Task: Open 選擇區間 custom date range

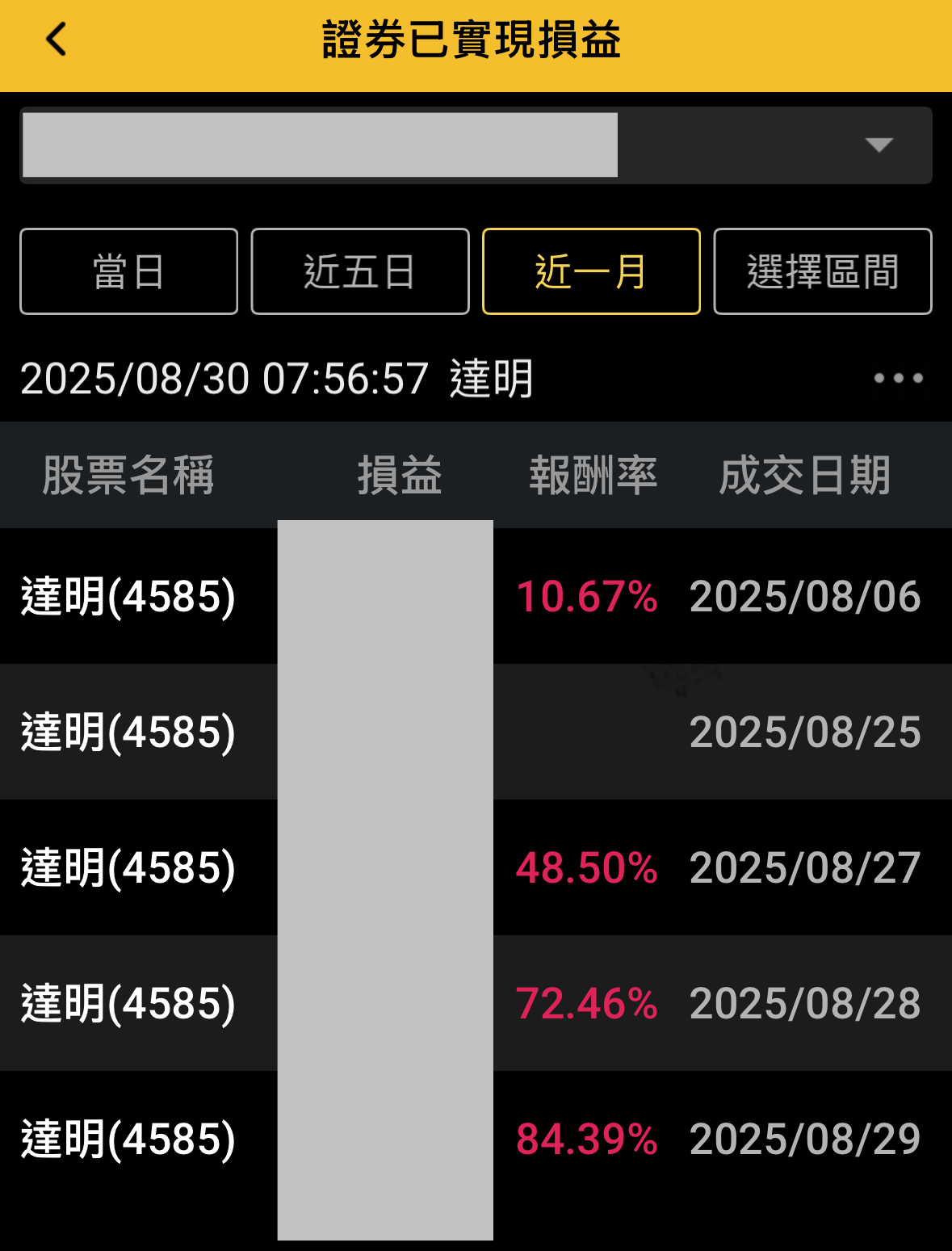Action: (x=822, y=271)
